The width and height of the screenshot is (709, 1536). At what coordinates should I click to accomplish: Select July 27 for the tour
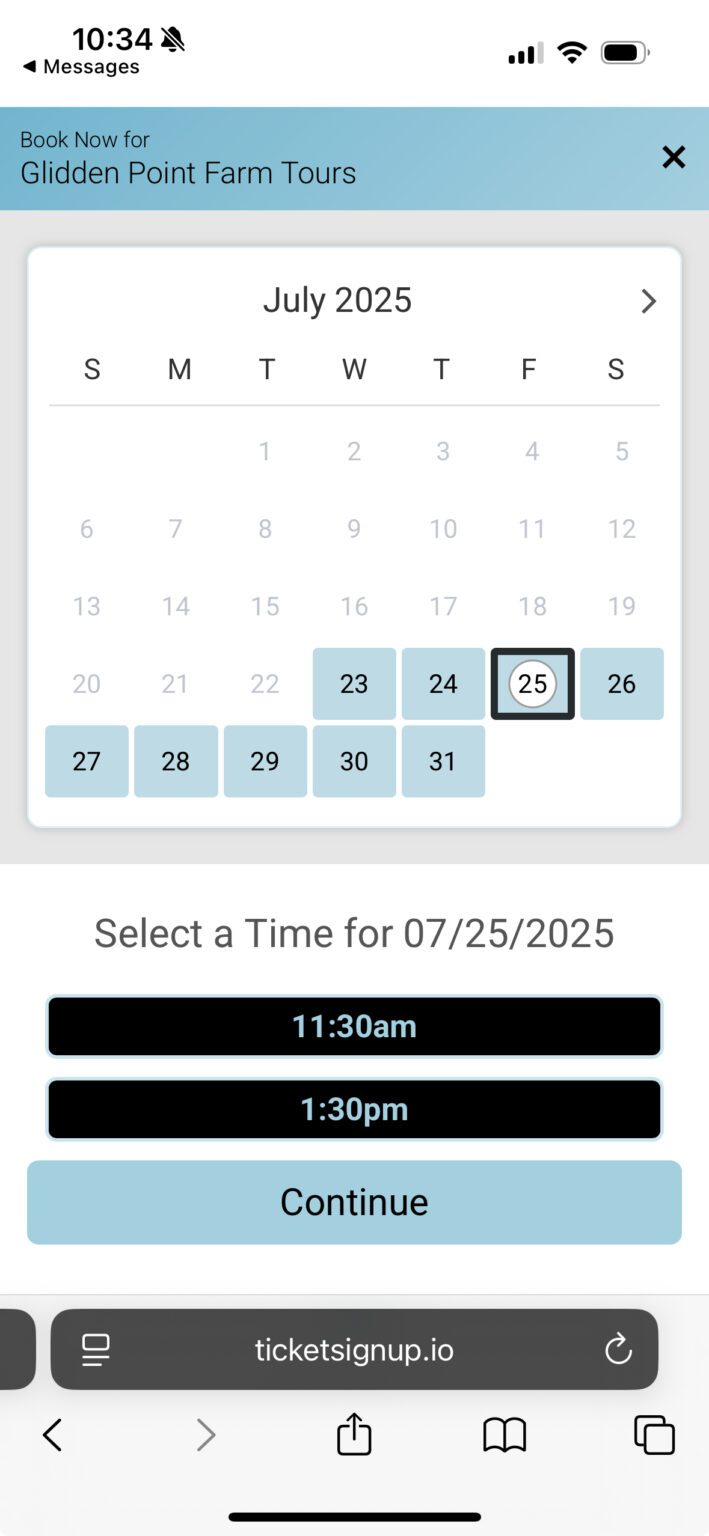point(87,761)
